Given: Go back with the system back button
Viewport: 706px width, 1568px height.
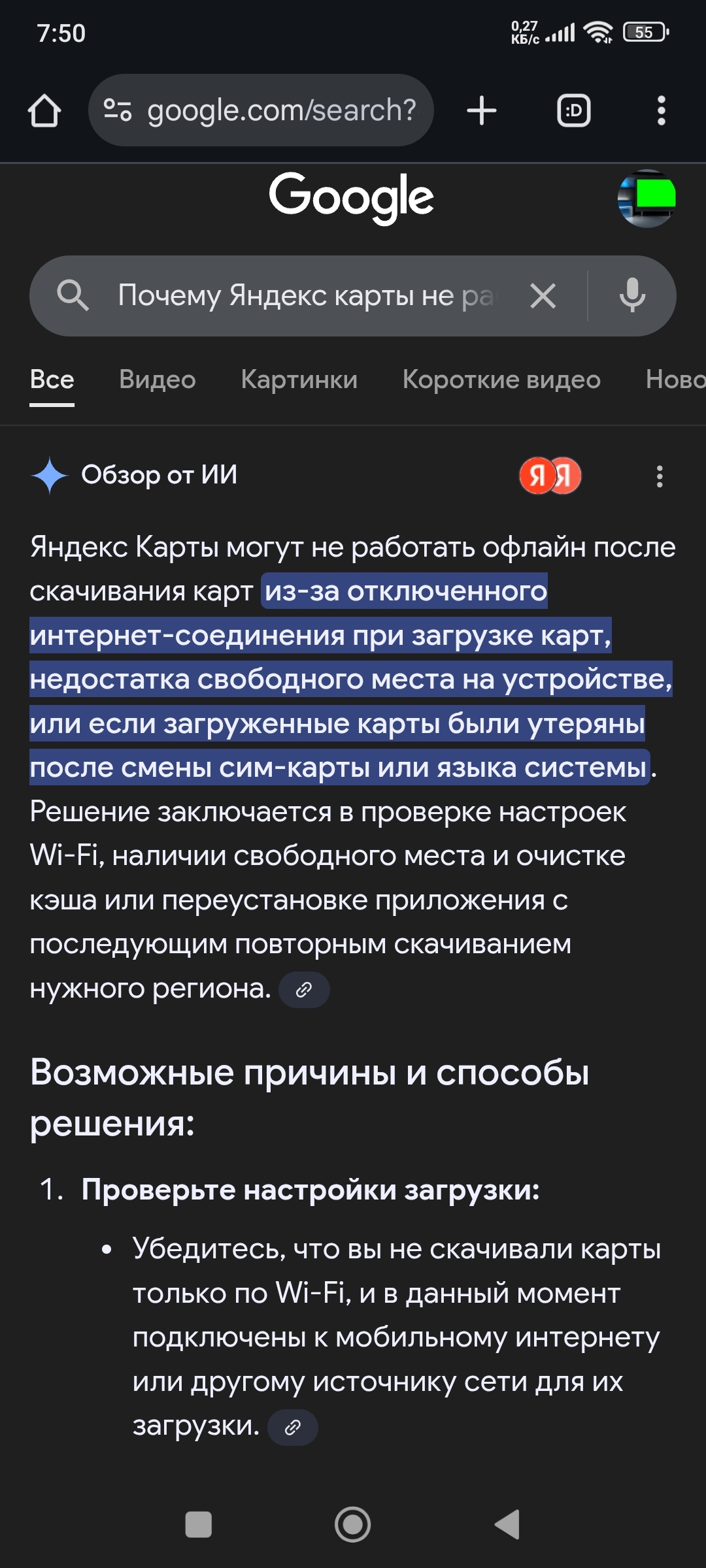Looking at the screenshot, I should click(507, 1524).
